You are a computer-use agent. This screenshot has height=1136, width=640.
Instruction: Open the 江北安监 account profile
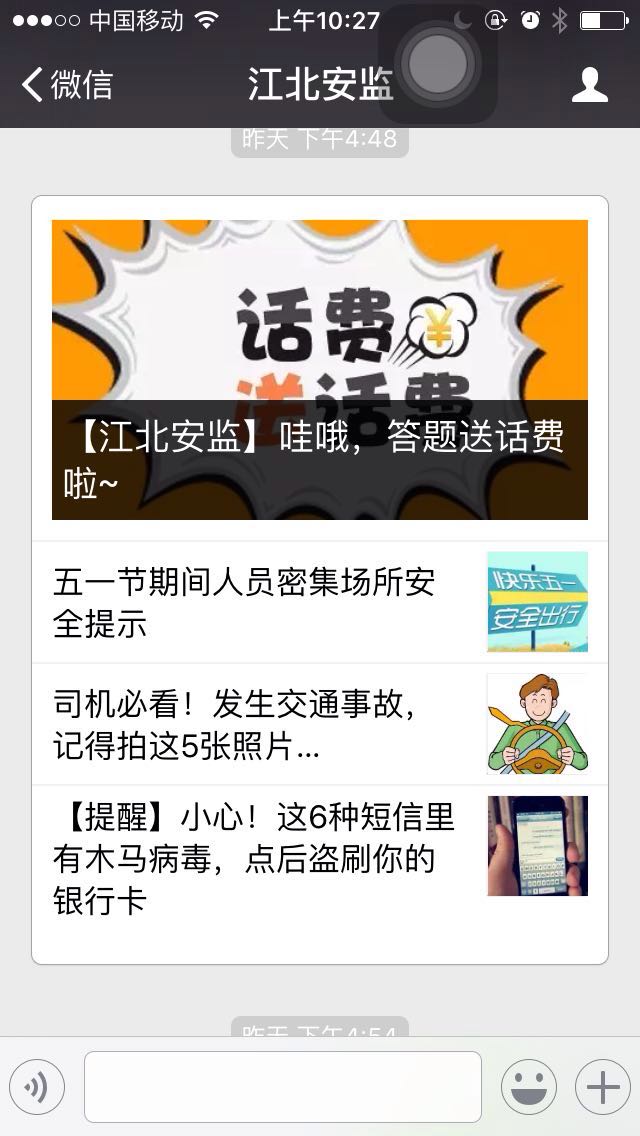589,85
